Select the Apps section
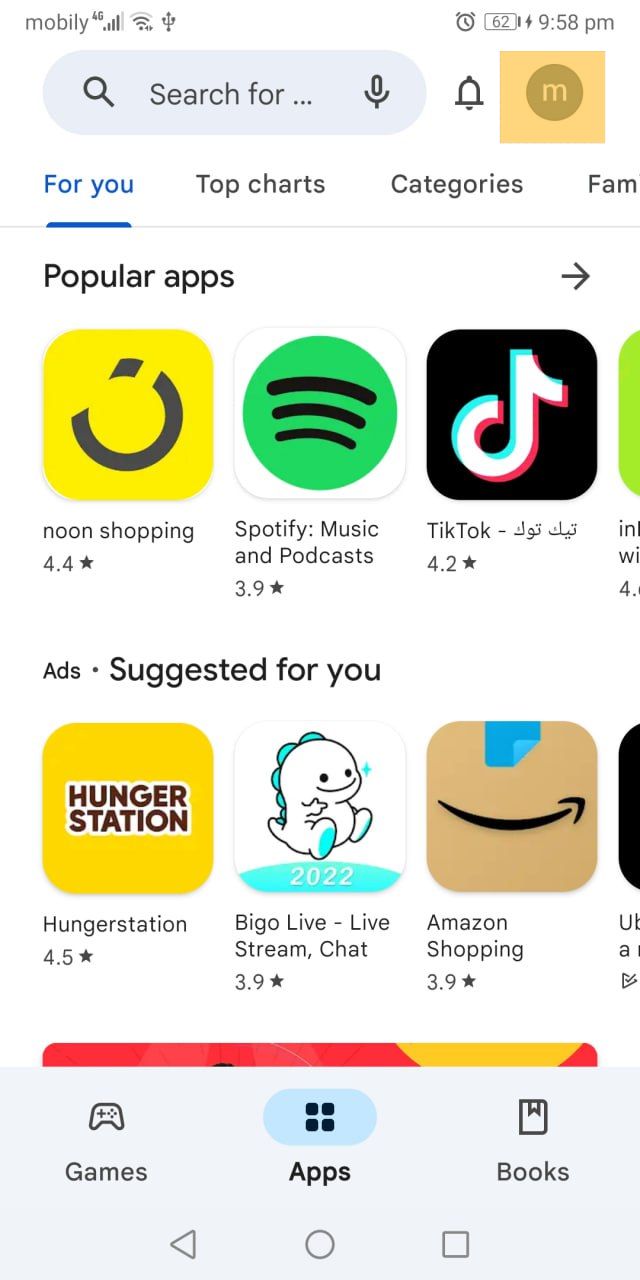The width and height of the screenshot is (640, 1280). [x=320, y=1140]
